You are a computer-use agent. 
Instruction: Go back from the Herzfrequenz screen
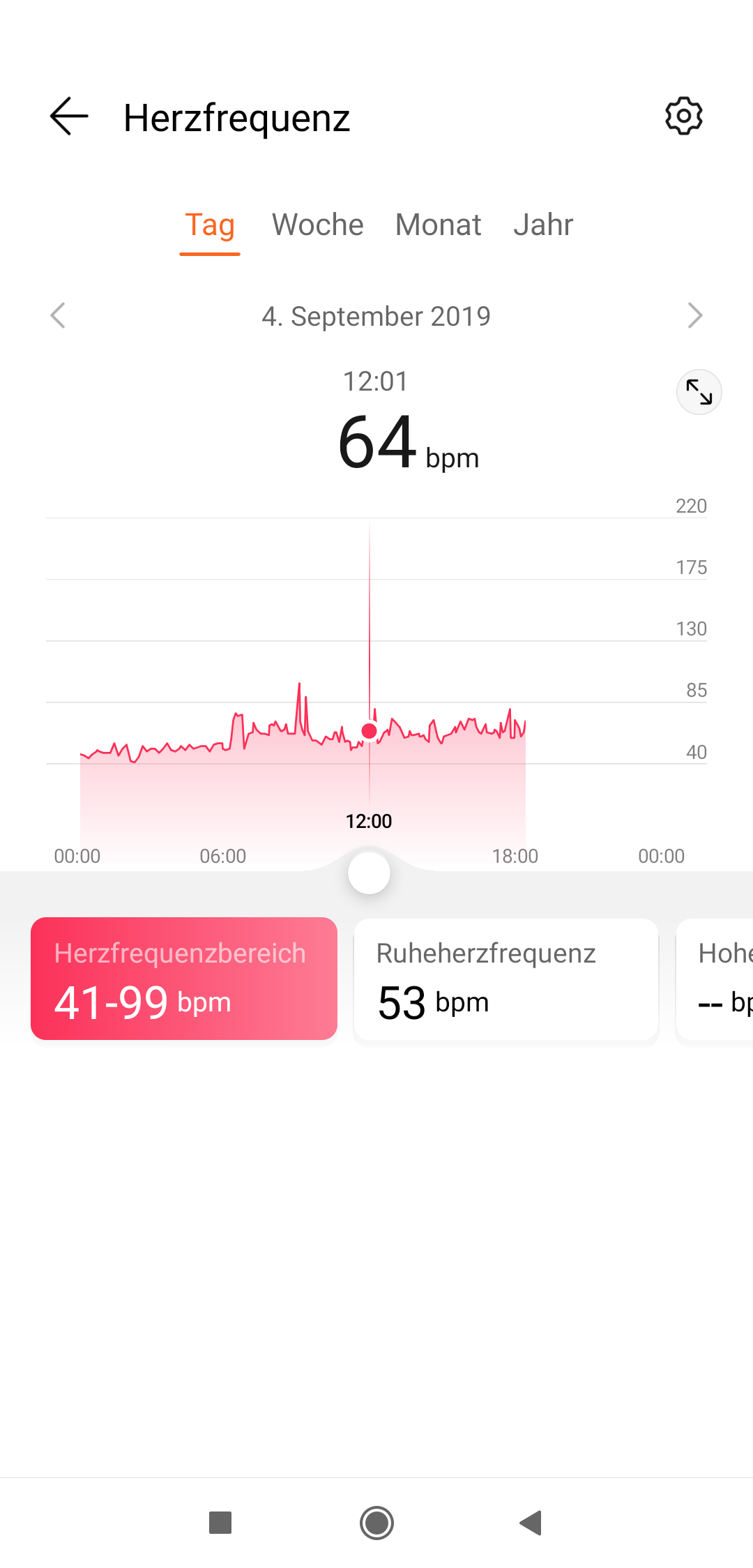point(69,116)
